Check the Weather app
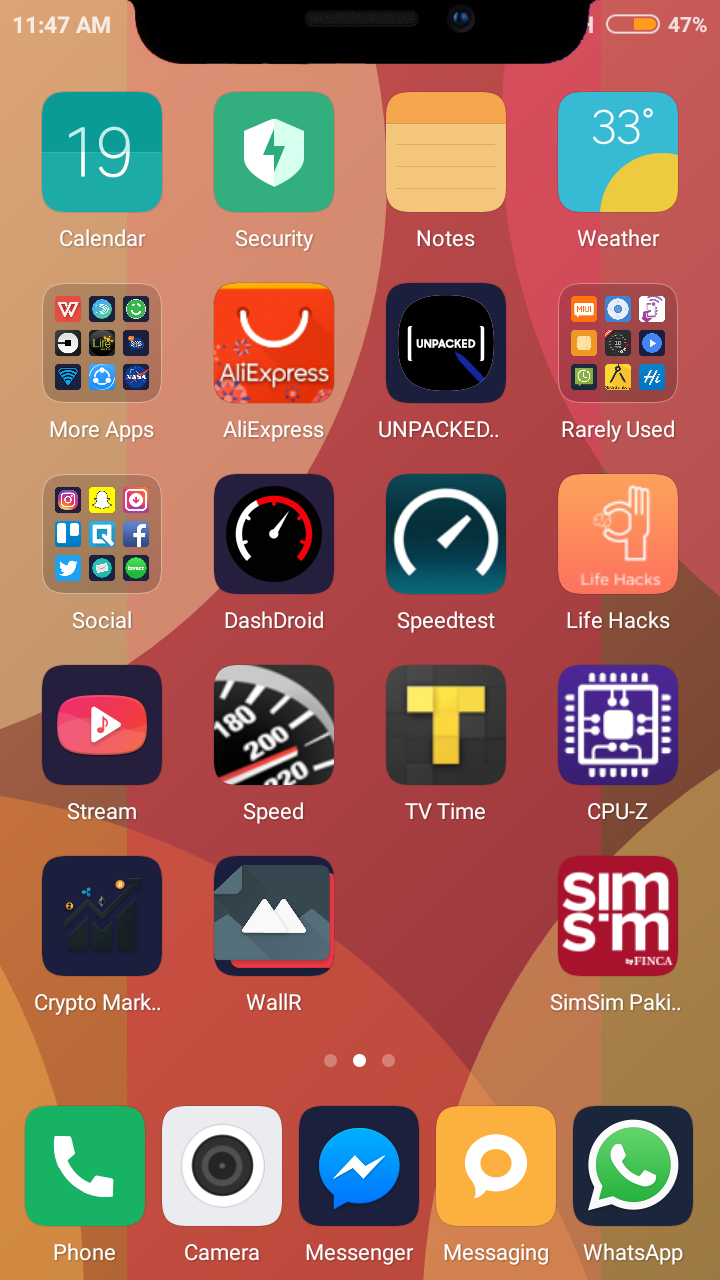Viewport: 720px width, 1280px height. tap(618, 152)
